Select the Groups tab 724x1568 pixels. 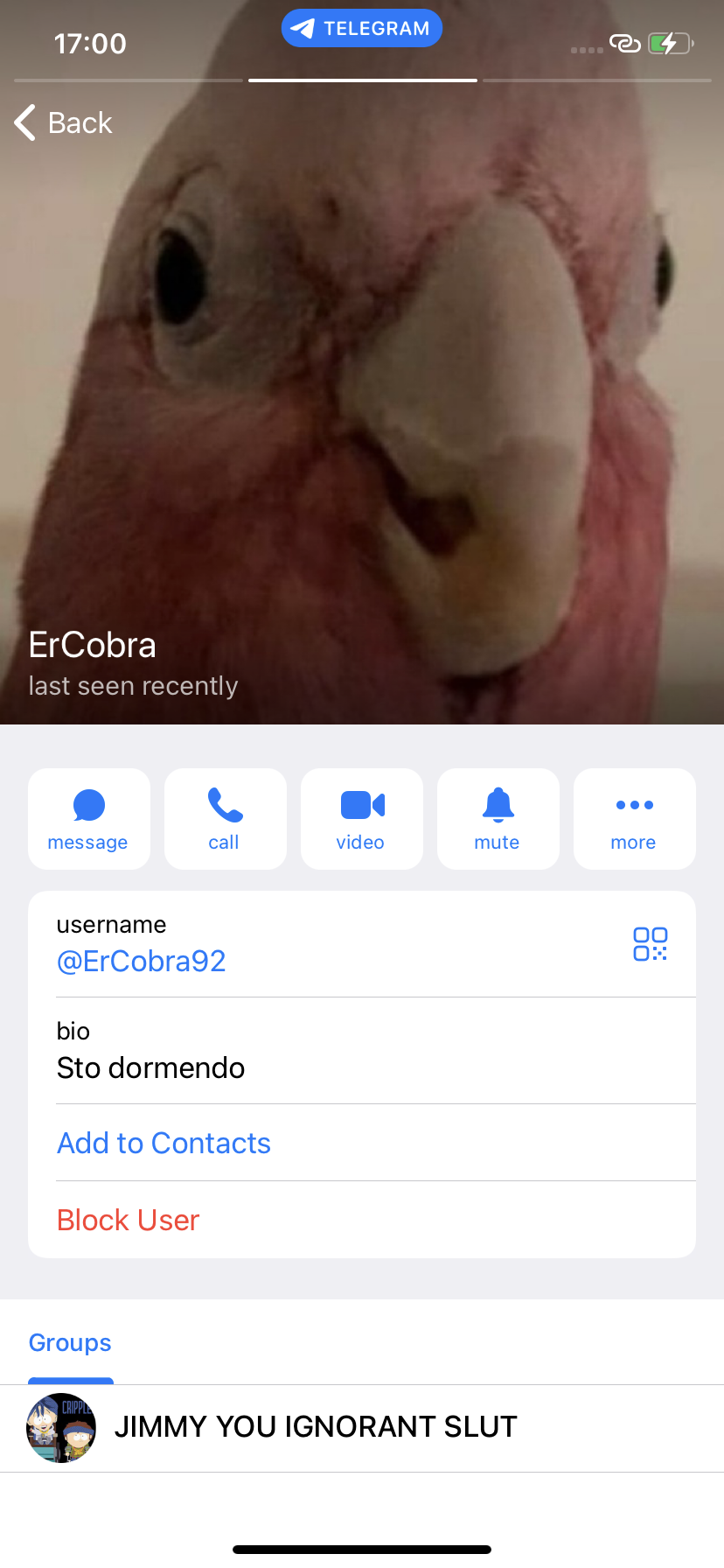coord(70,1342)
